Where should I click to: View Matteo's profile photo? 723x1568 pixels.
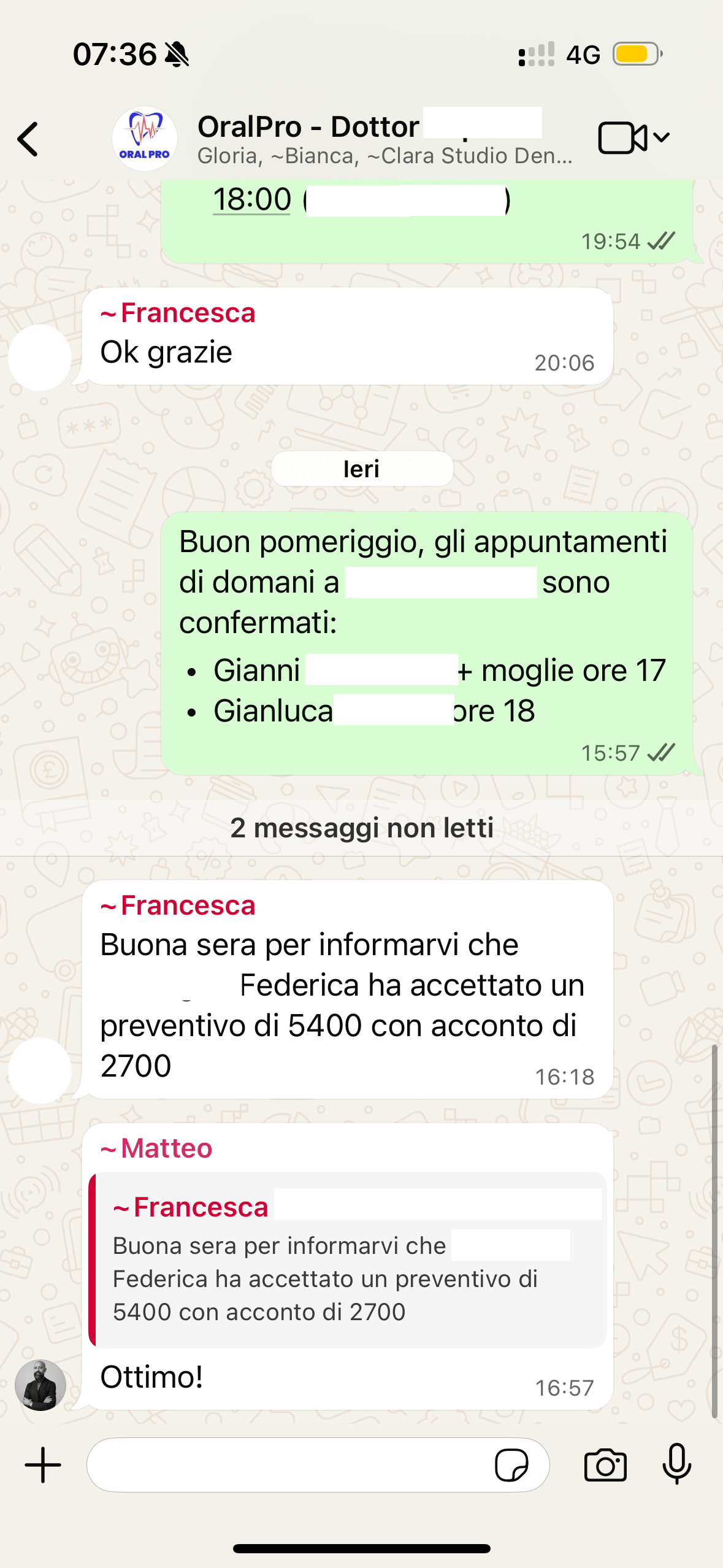click(40, 1385)
